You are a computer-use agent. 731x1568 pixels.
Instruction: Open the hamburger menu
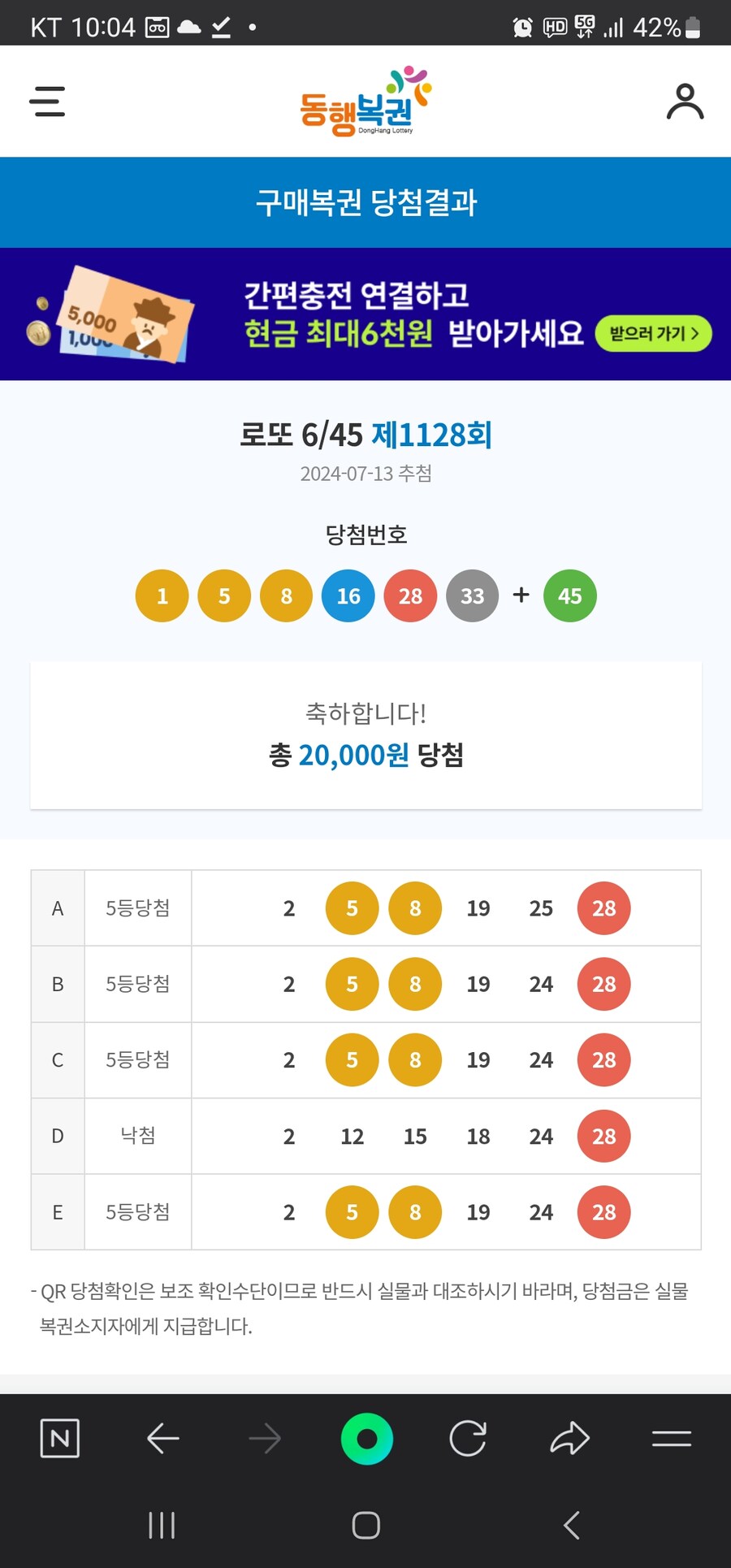pyautogui.click(x=46, y=101)
